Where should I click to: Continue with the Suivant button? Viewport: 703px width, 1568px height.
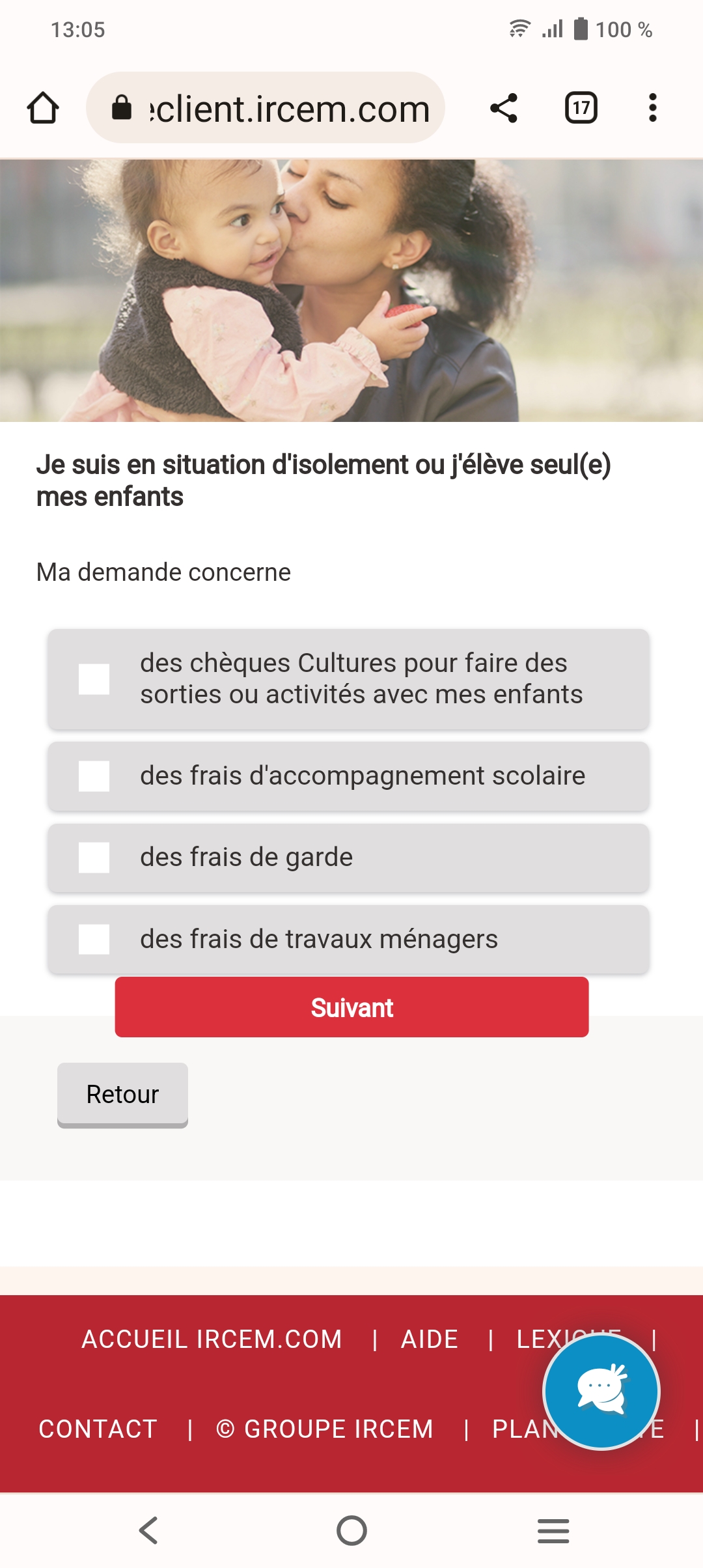(352, 1007)
